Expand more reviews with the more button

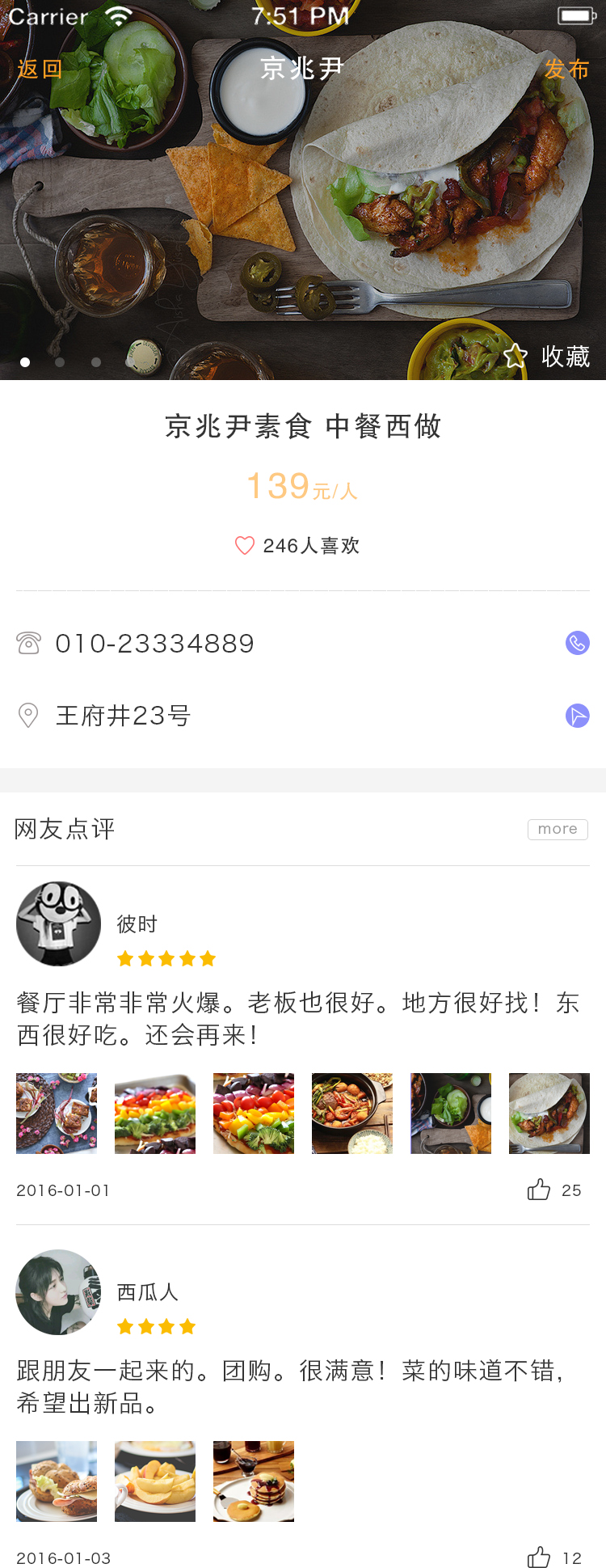tap(558, 829)
